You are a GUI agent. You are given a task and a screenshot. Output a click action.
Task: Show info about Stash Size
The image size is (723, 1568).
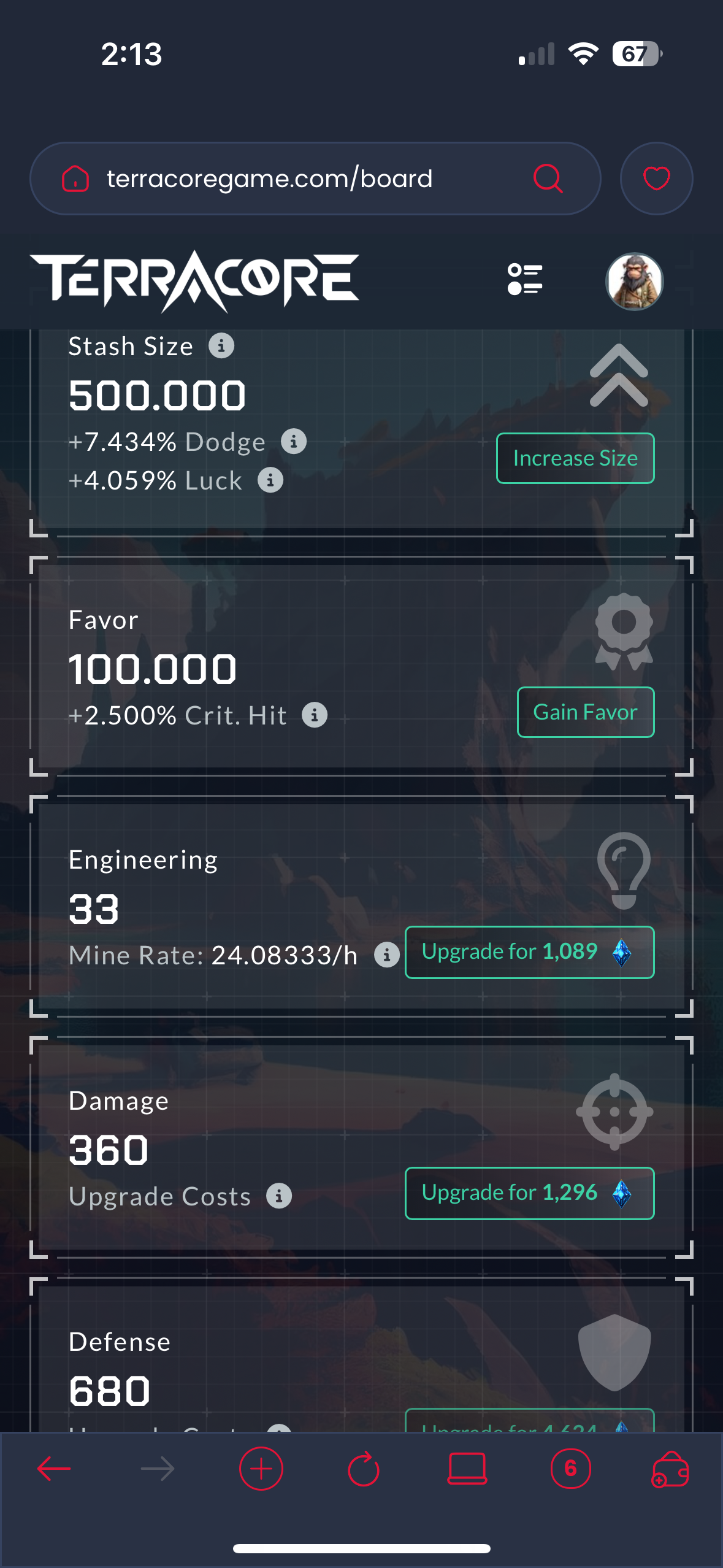click(221, 346)
